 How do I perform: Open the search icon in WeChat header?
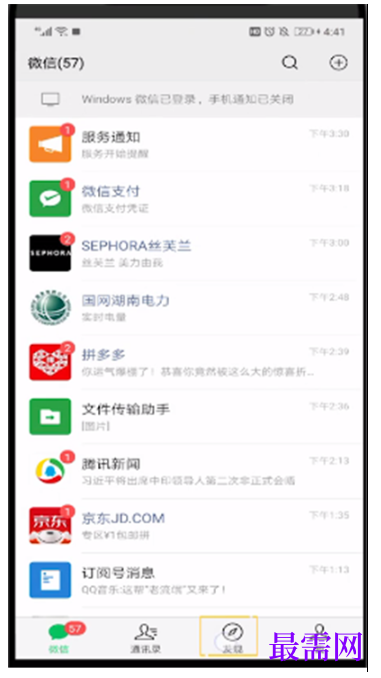pos(289,63)
